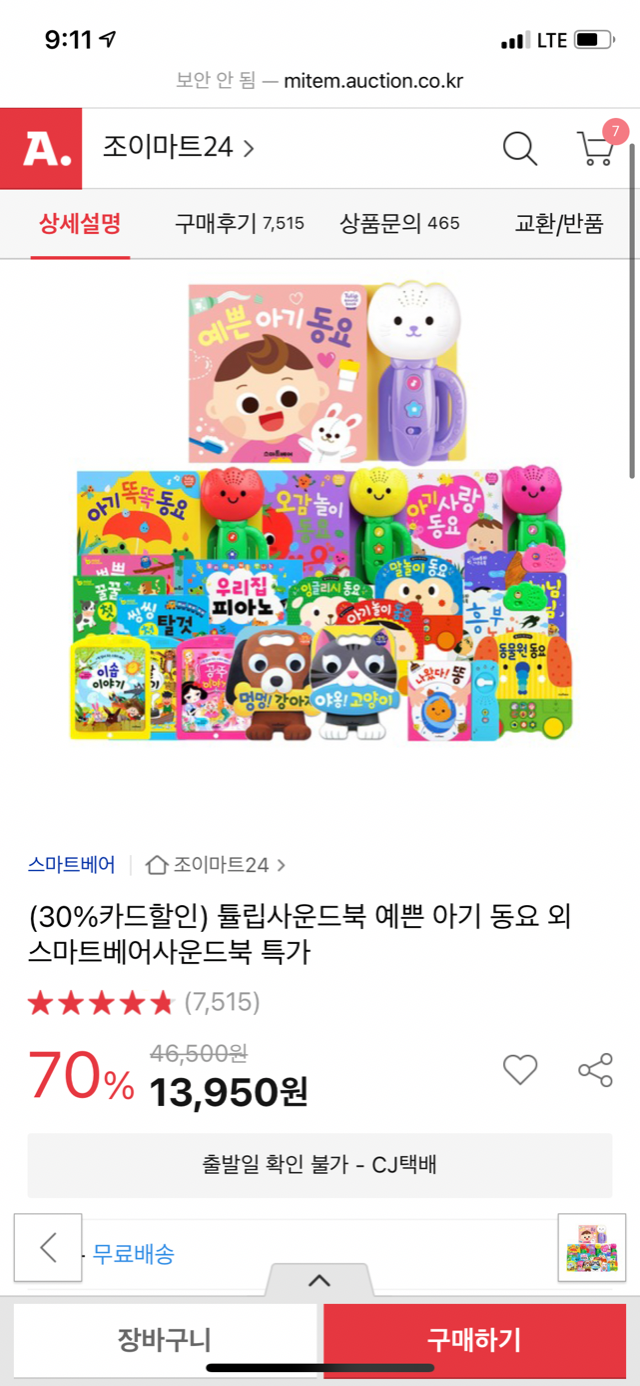This screenshot has width=640, height=1386.
Task: Open the search magnifier icon
Action: coord(519,149)
